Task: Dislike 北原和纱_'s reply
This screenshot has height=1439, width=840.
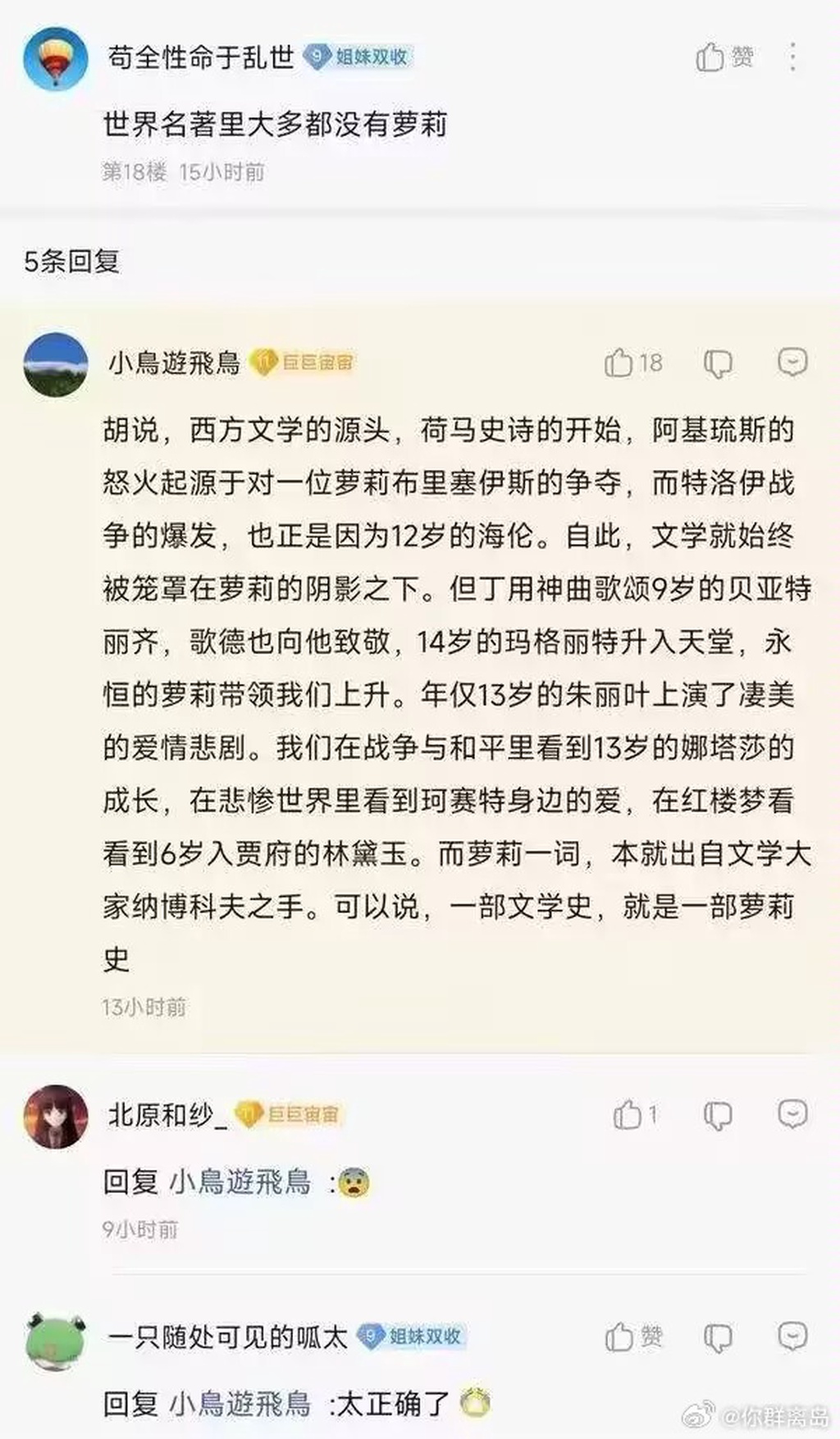Action: click(718, 1115)
